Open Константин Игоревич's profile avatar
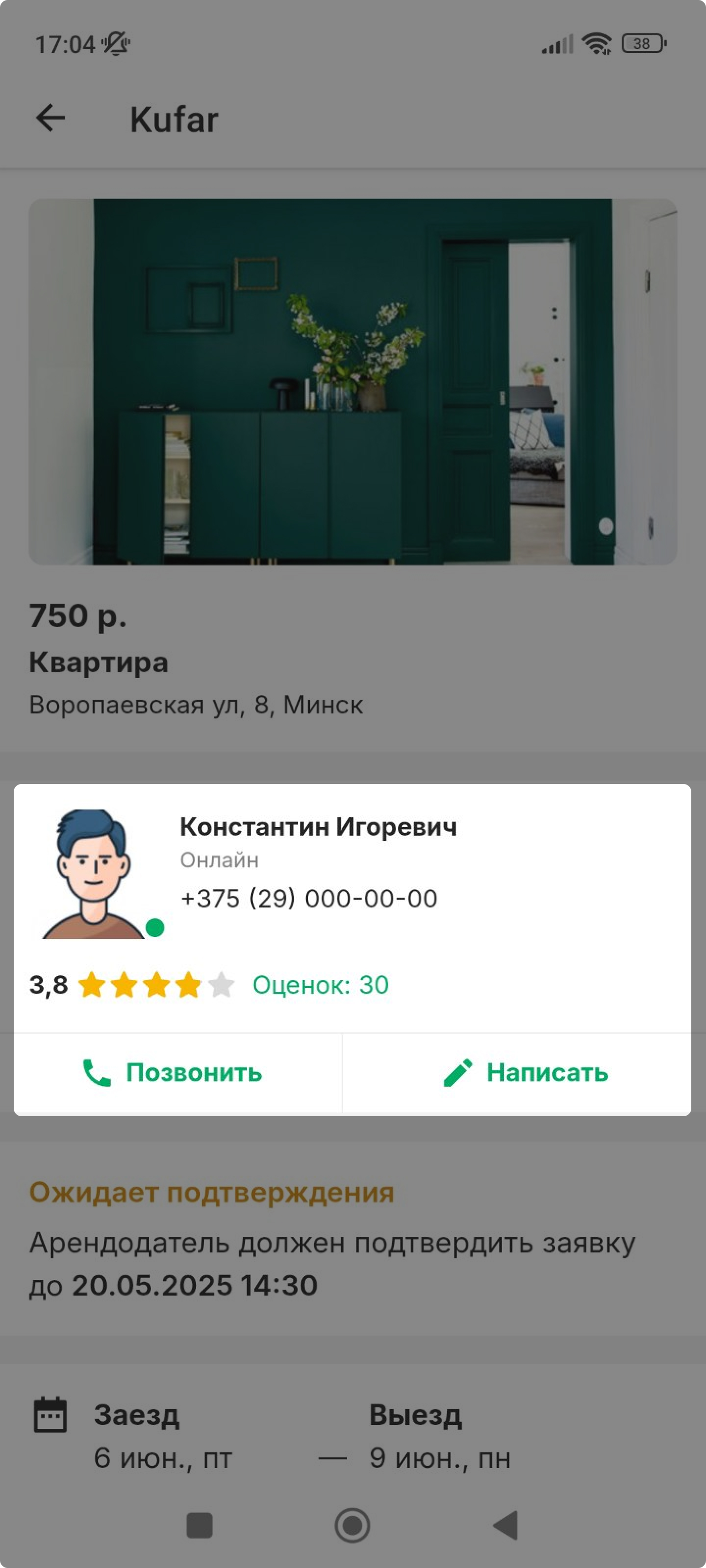 [x=94, y=874]
